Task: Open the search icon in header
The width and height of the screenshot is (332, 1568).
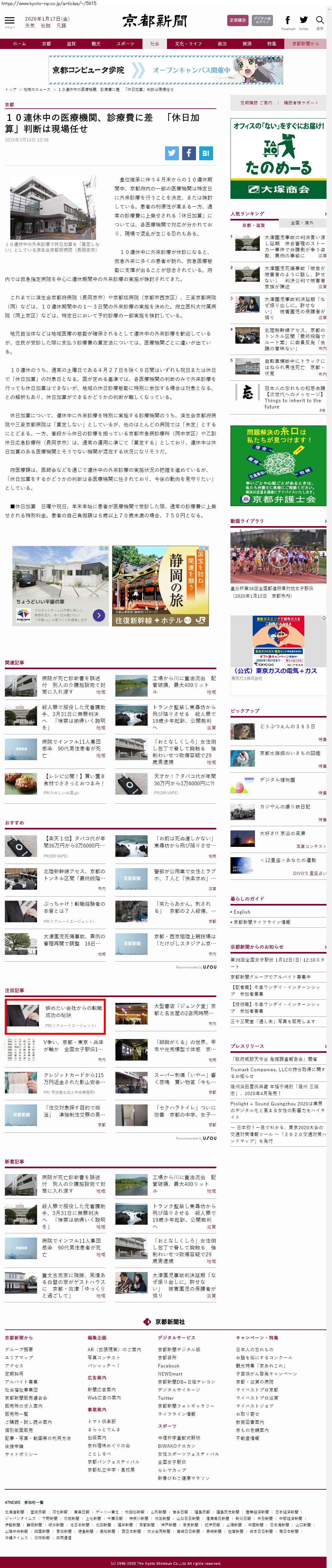Action: 320,21
